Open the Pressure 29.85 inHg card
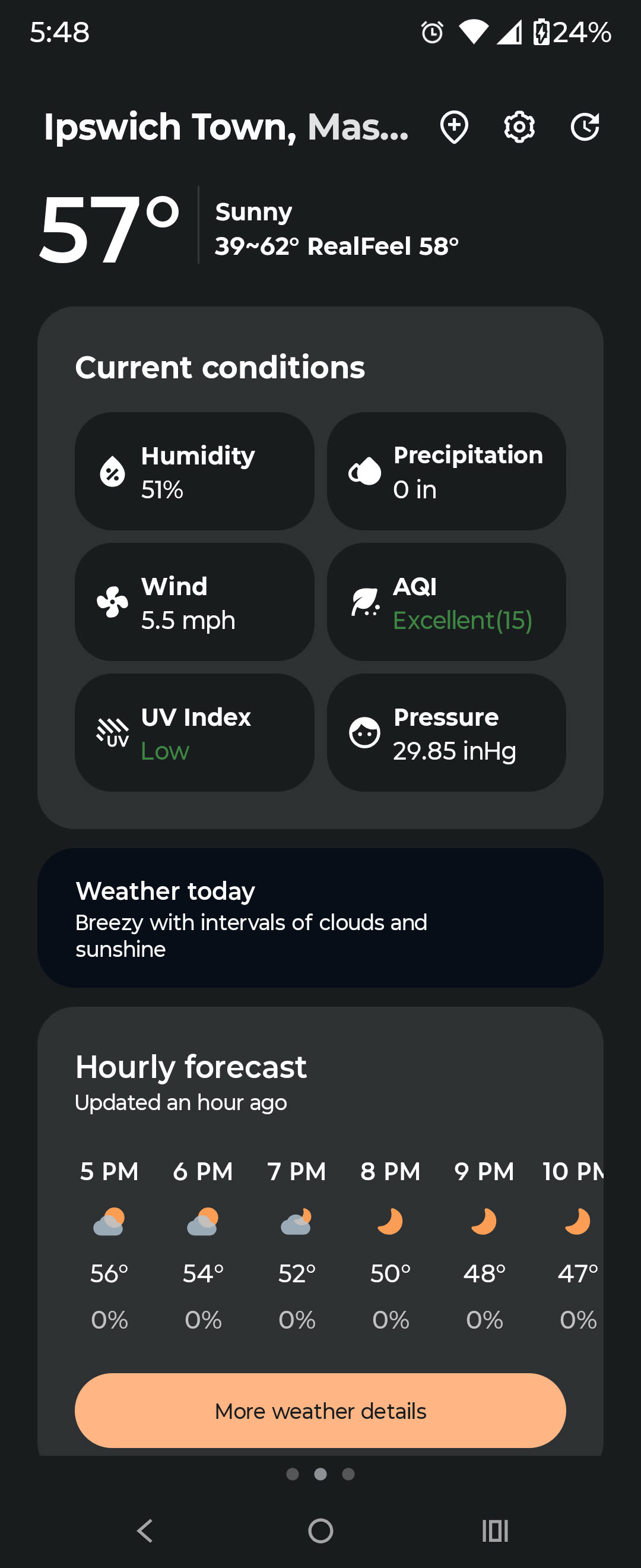The image size is (641, 1568). tap(446, 732)
